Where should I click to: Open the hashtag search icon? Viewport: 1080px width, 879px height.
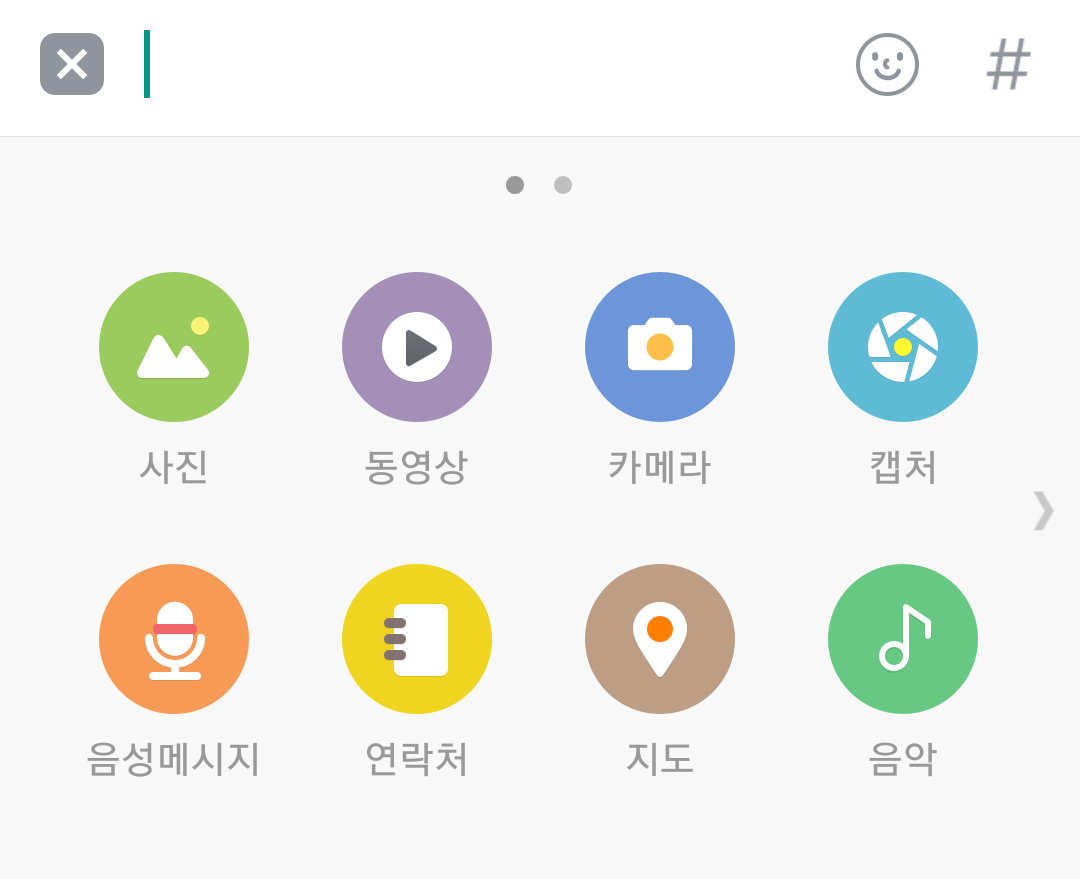(1008, 65)
